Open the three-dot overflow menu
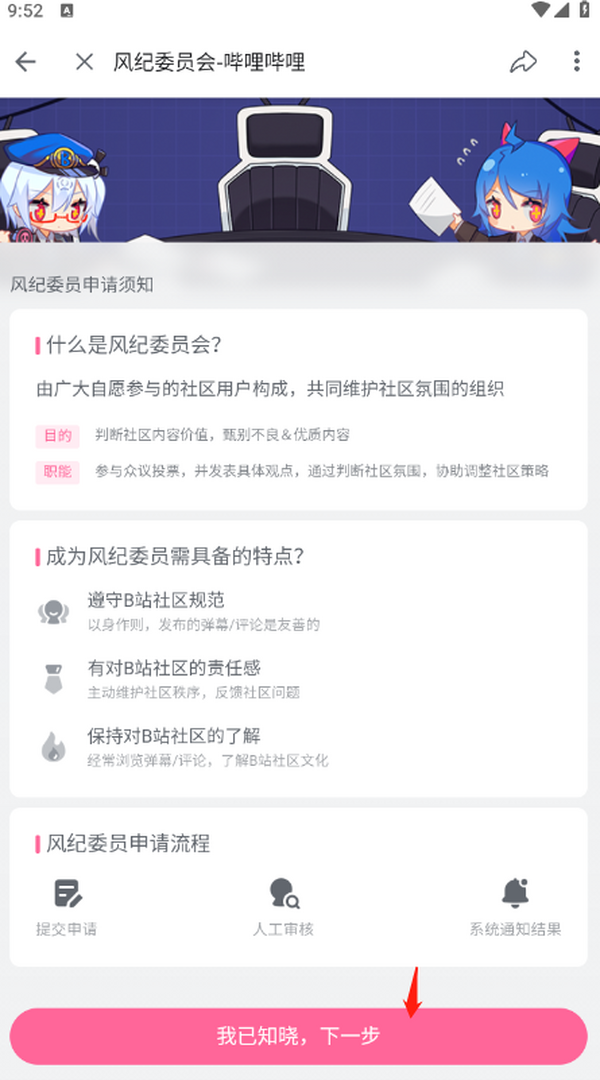The image size is (600, 1080). coord(577,62)
